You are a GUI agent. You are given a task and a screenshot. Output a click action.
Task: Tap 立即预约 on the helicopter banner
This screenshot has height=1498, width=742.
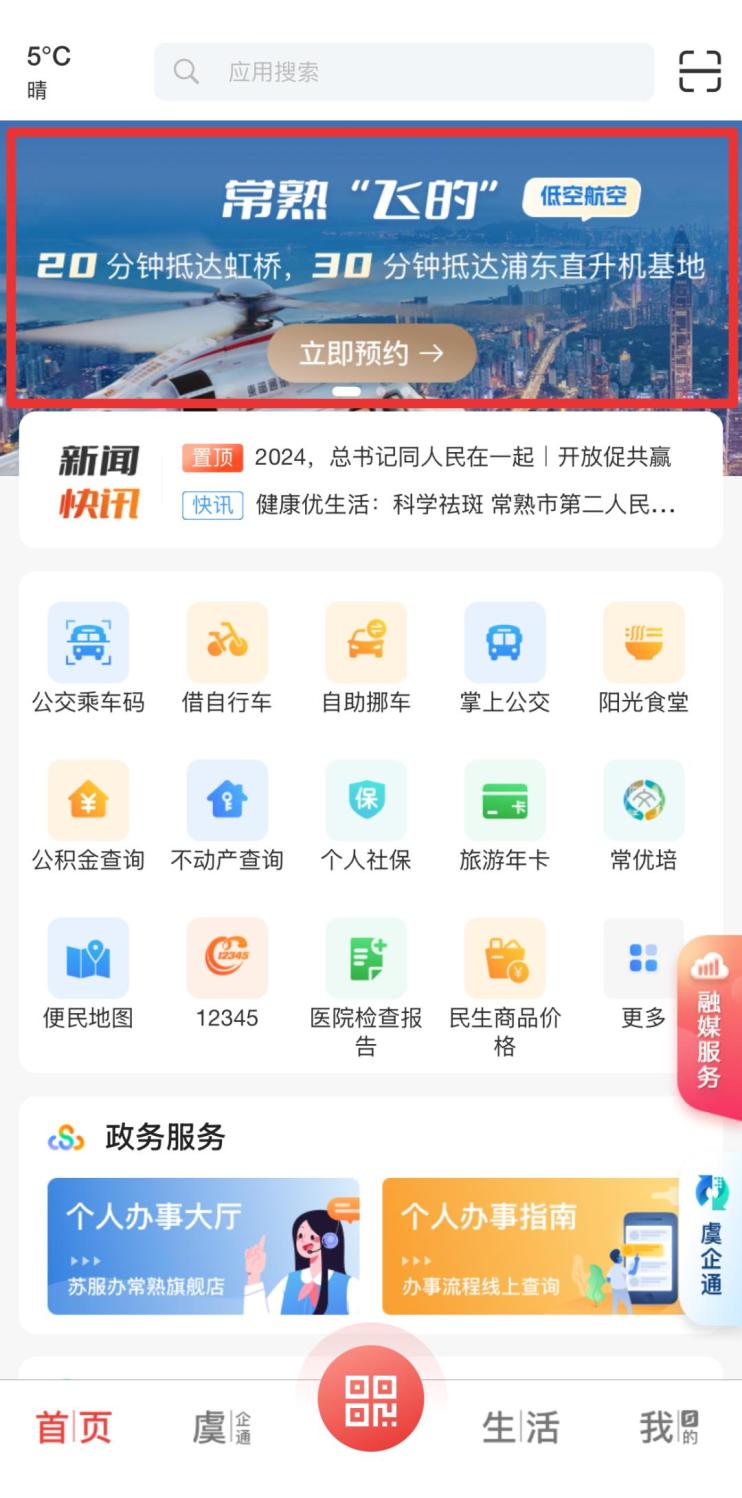click(372, 353)
